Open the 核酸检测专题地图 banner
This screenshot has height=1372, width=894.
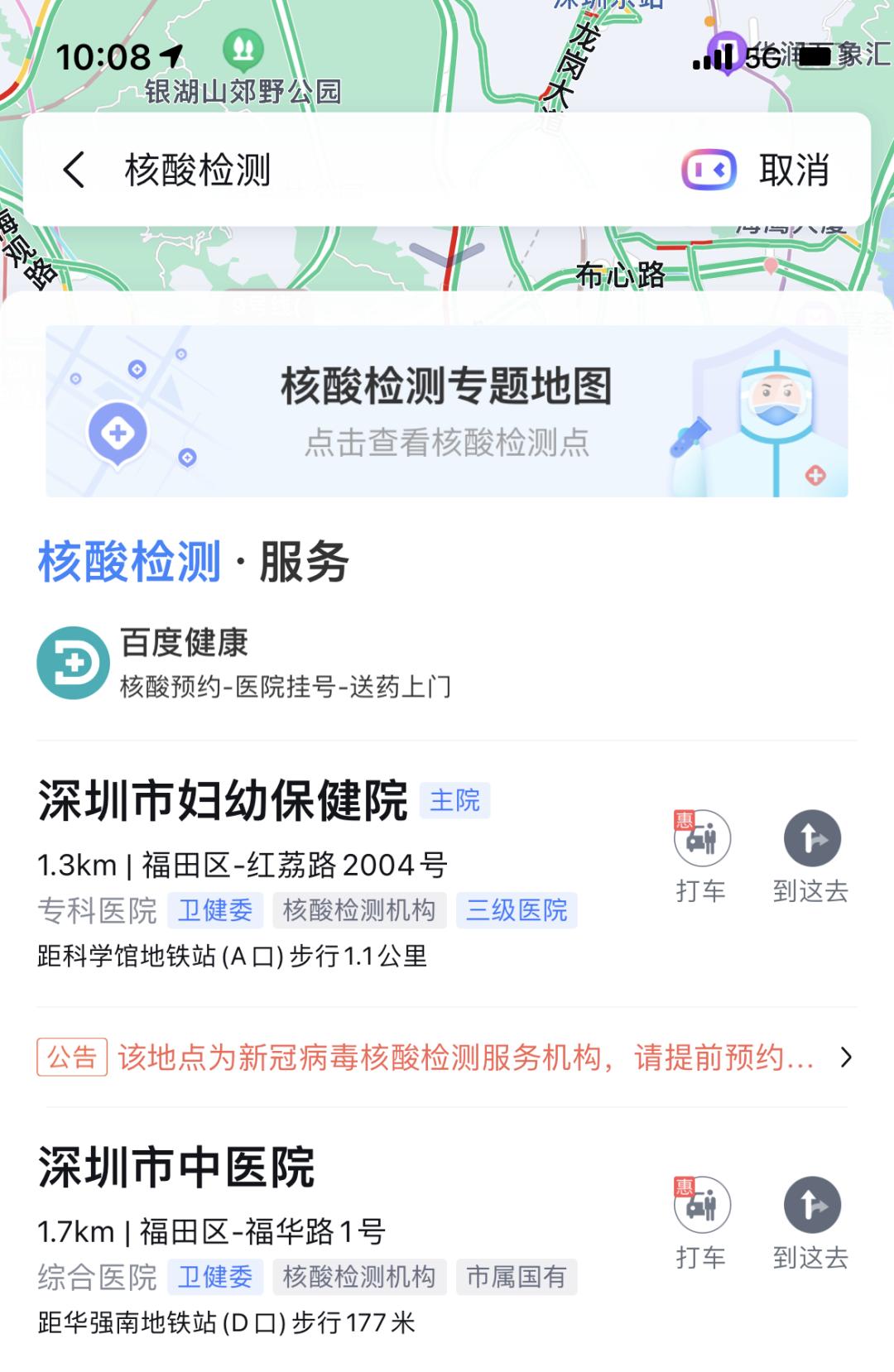click(447, 411)
